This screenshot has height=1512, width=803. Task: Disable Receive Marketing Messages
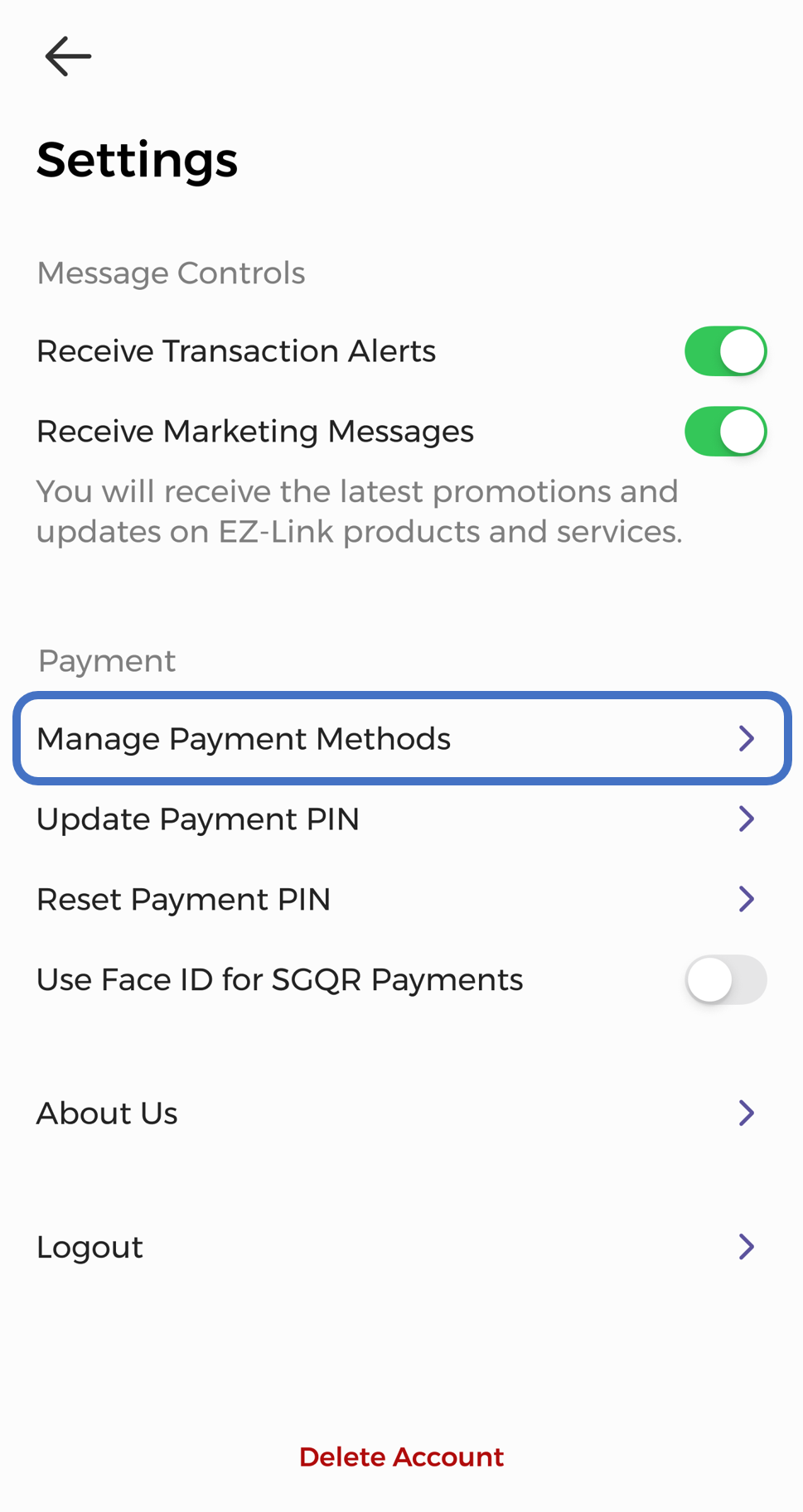(725, 432)
